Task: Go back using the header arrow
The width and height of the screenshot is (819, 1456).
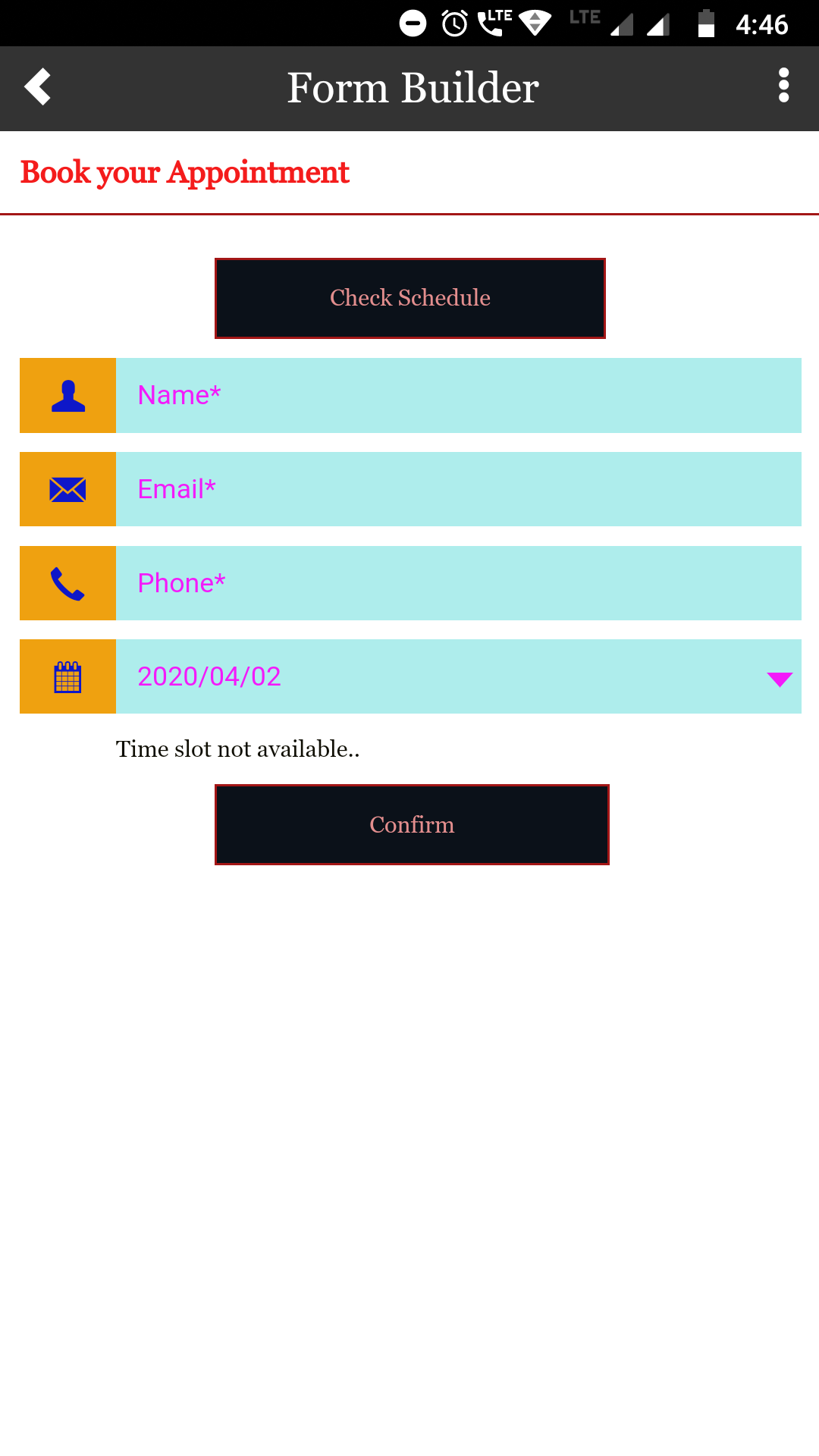Action: [37, 87]
